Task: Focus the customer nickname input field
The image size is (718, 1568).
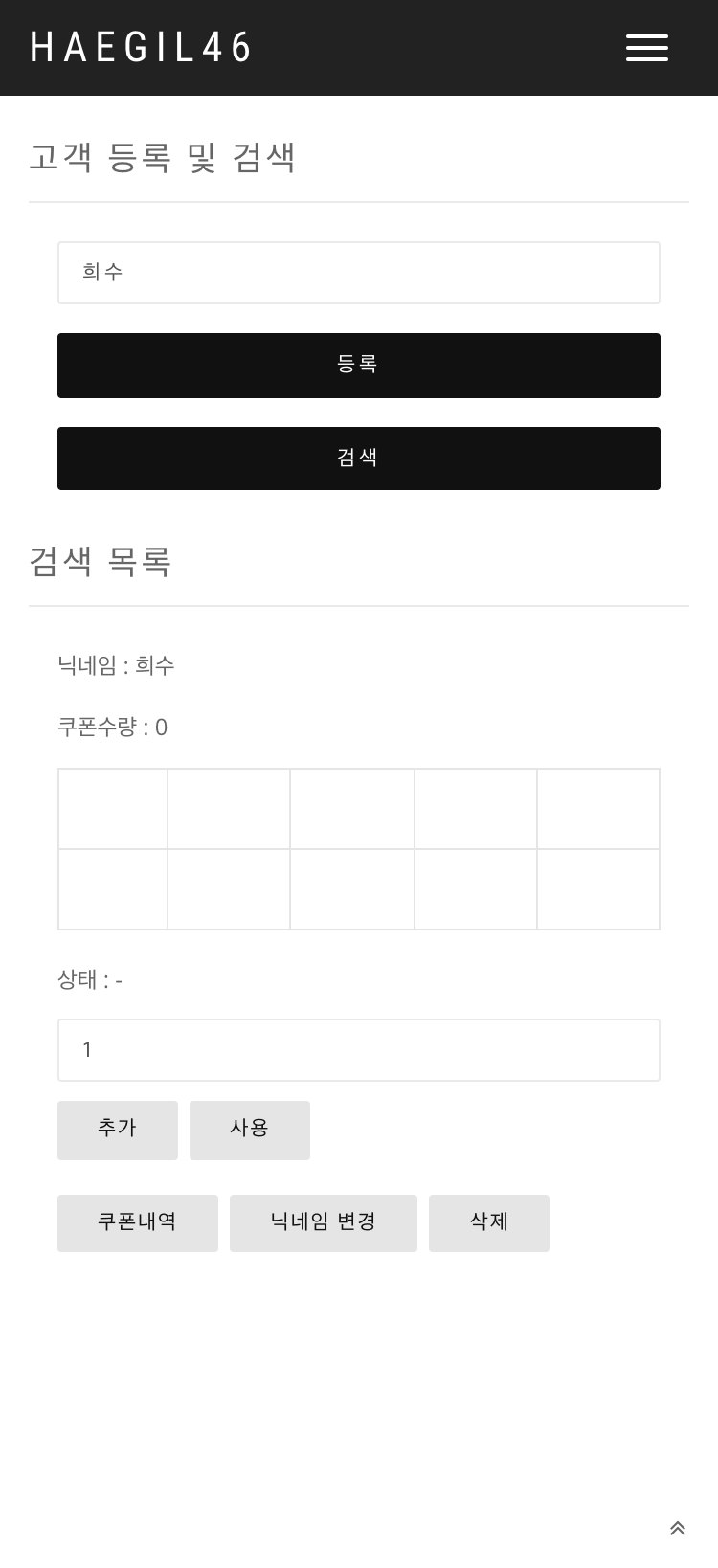Action: tap(359, 273)
